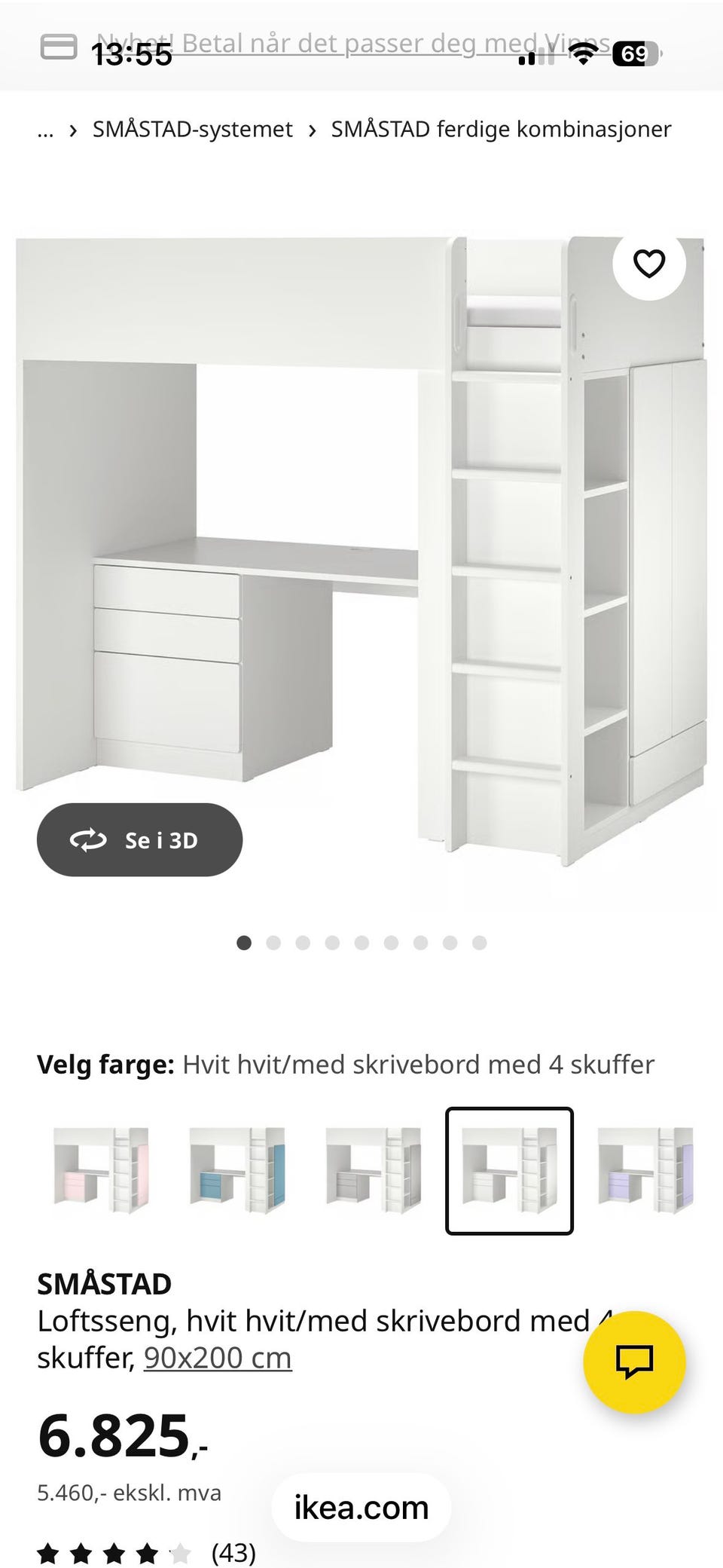The image size is (723, 1568).
Task: Open SMÅSTAD ferdige kombinasjoner breadcrumb
Action: pos(501,129)
